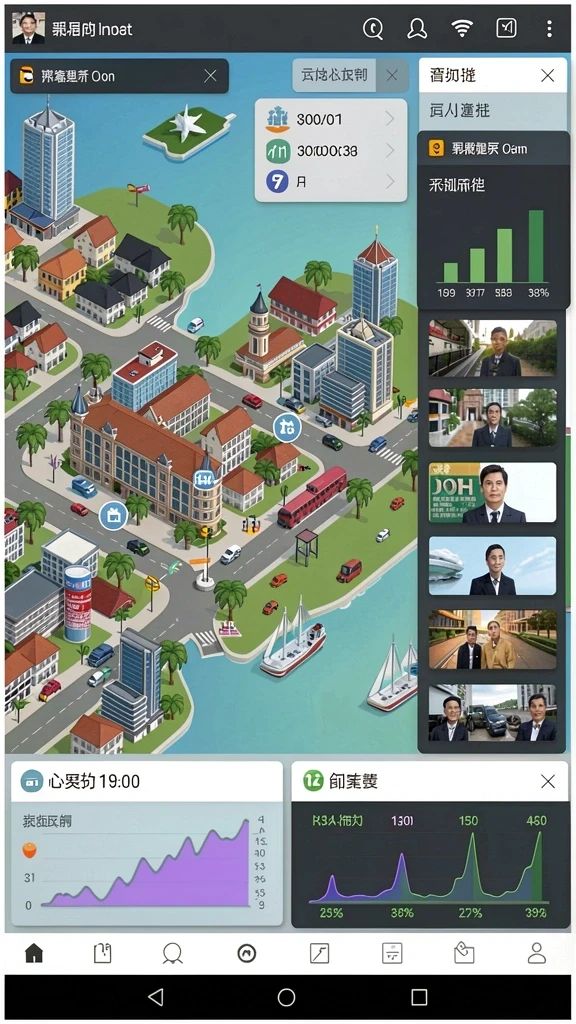
Task: Open the three-dot overflow menu
Action: point(549,28)
